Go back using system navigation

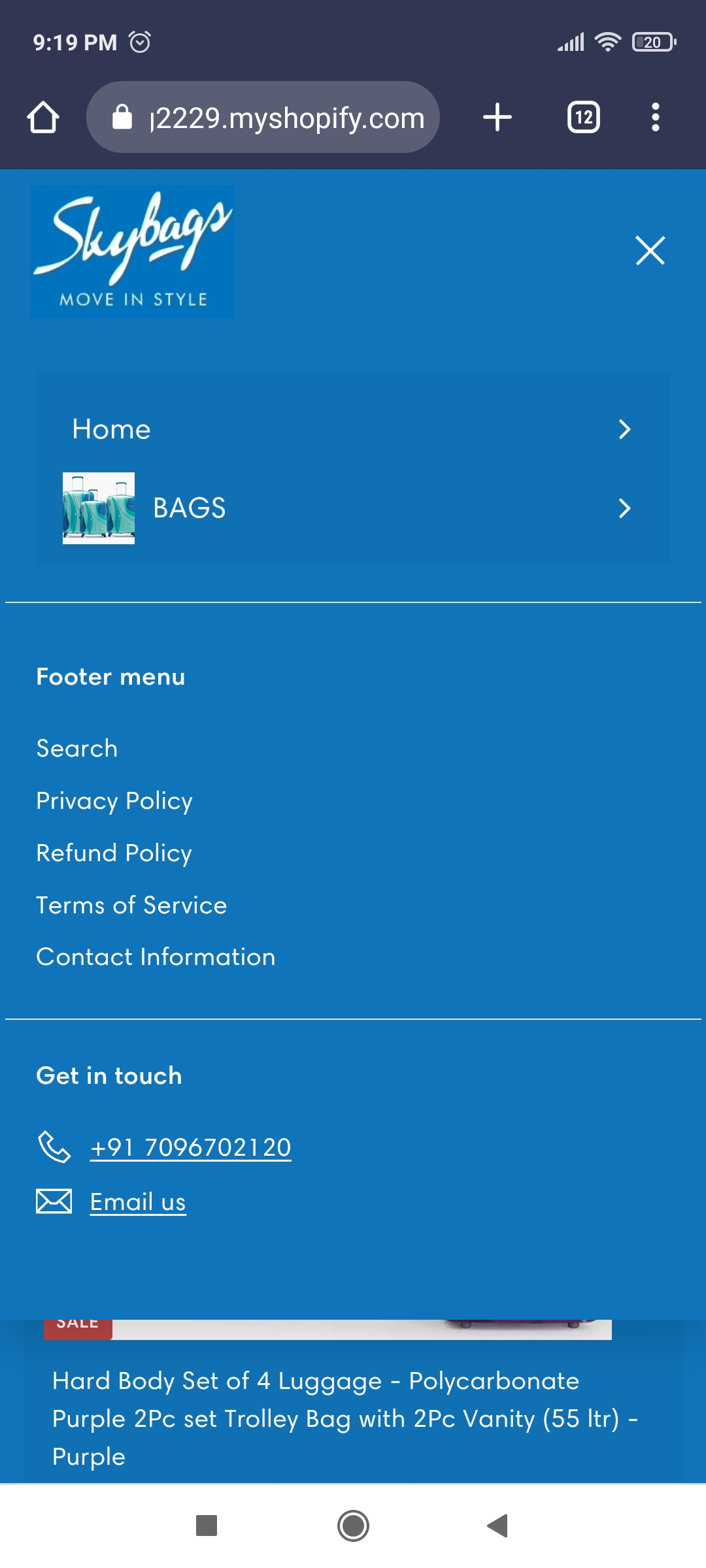pyautogui.click(x=498, y=1526)
